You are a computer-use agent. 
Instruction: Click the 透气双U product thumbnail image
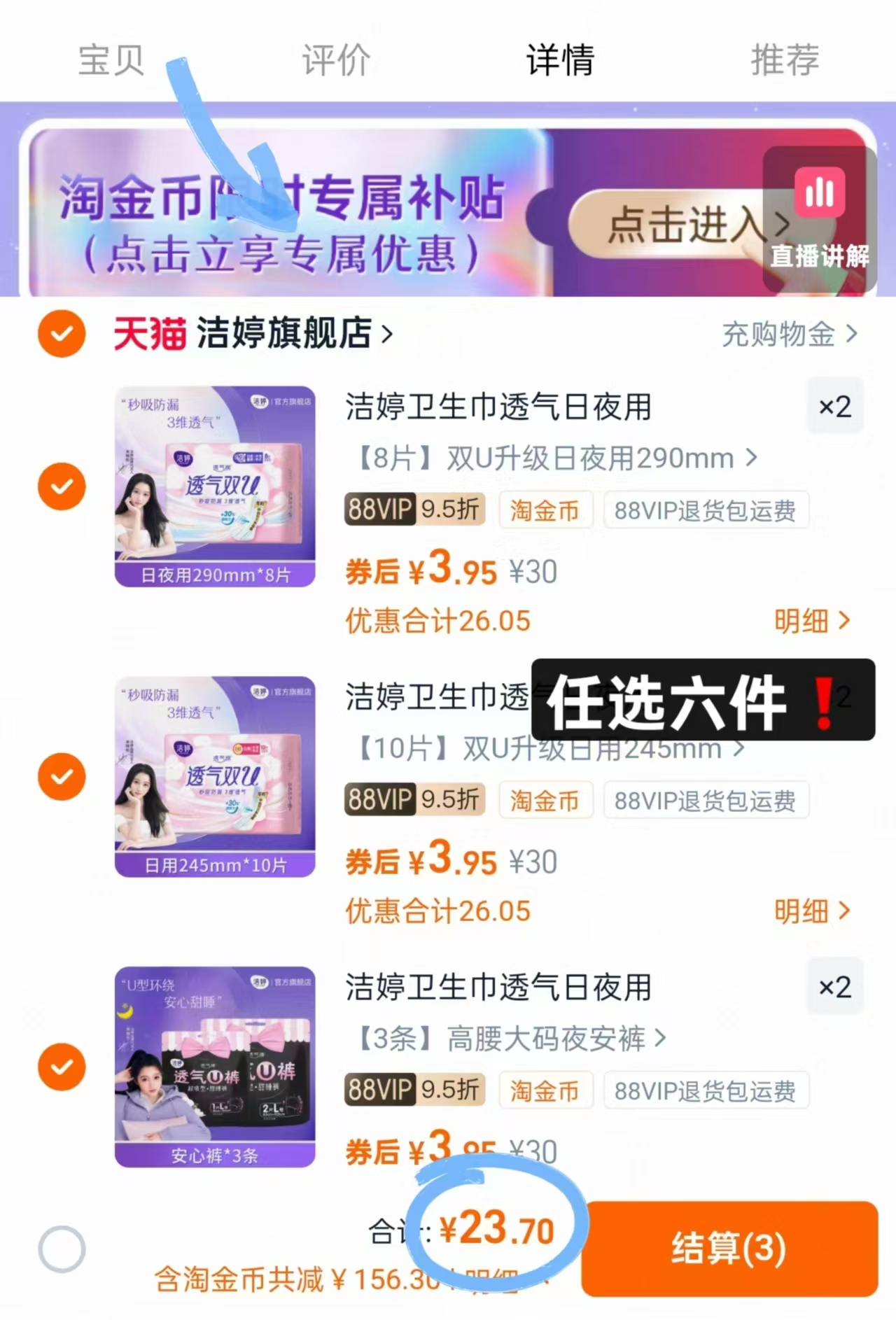click(213, 485)
